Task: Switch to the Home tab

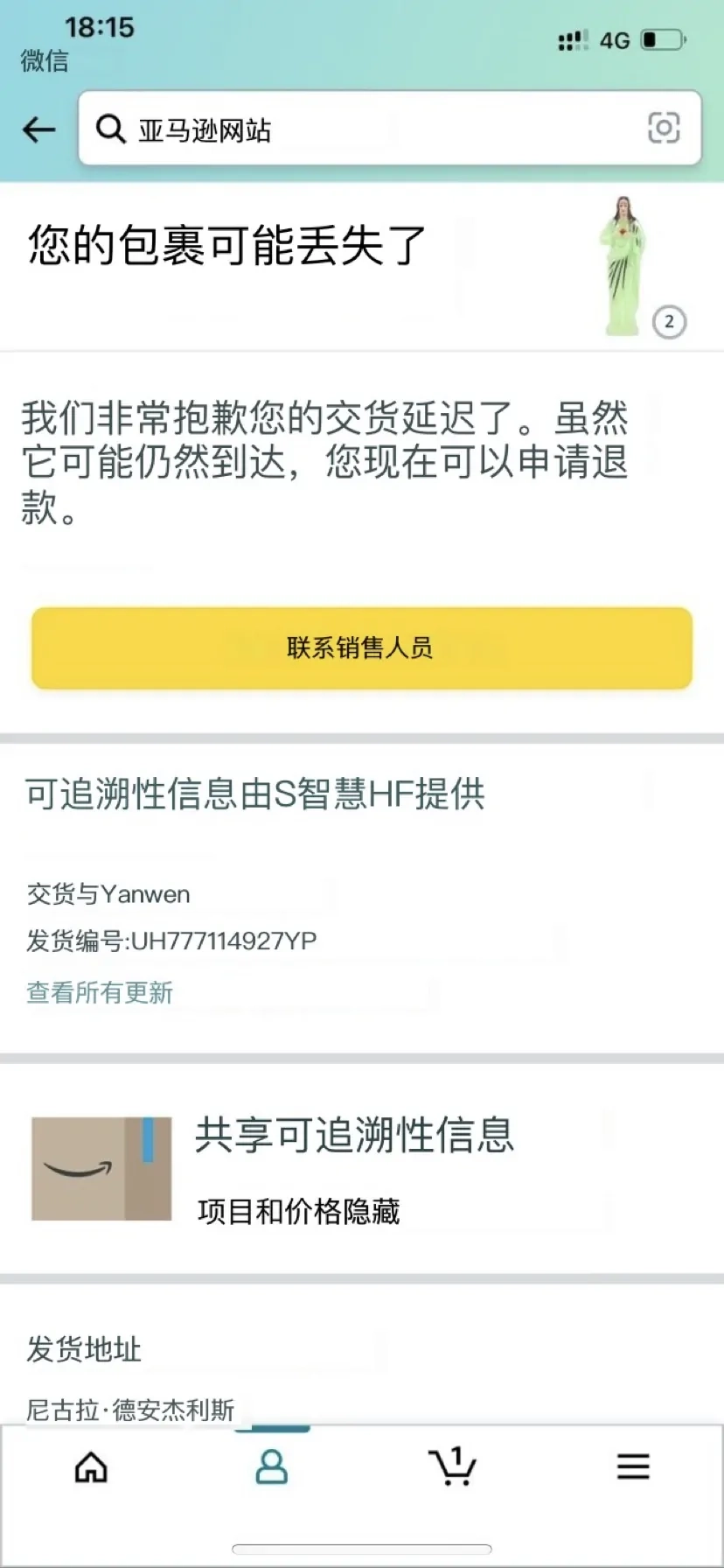Action: coord(91,1466)
